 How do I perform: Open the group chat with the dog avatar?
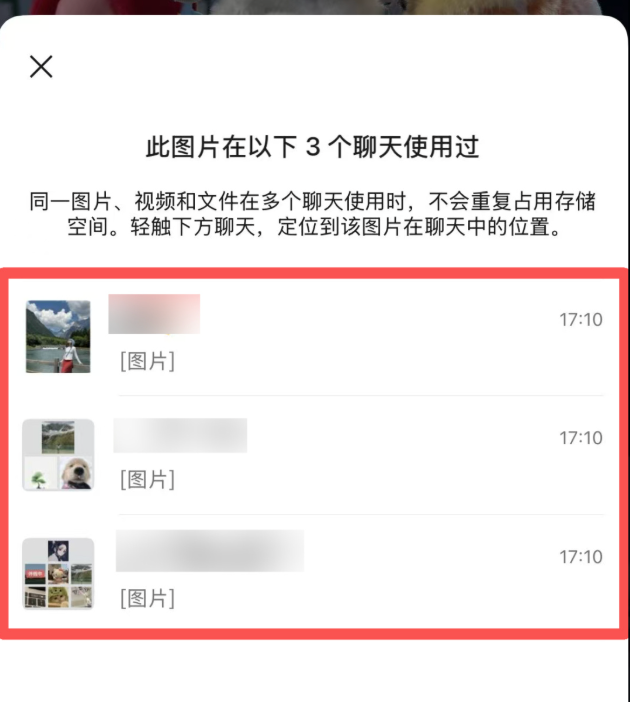click(x=315, y=456)
